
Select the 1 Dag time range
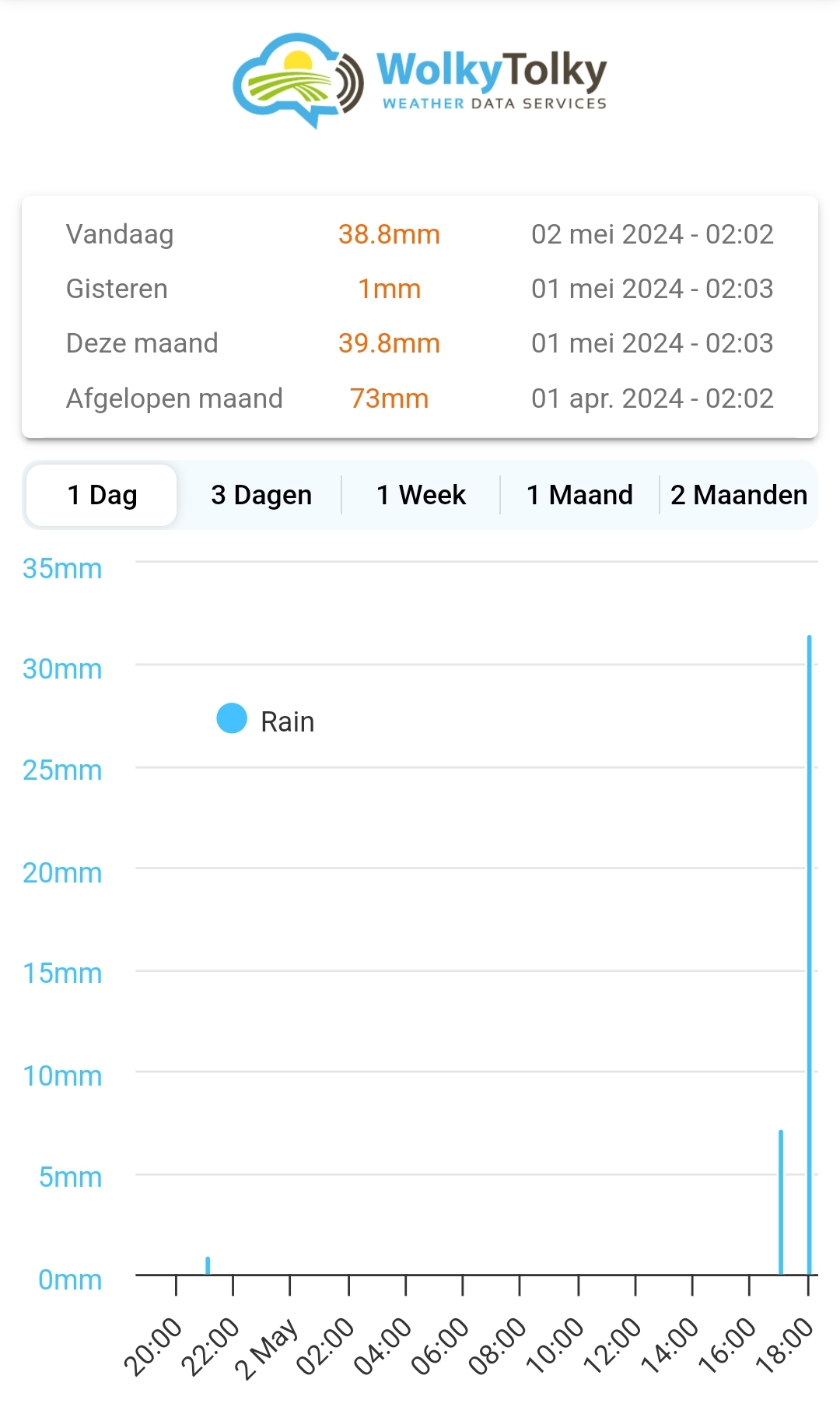coord(102,495)
